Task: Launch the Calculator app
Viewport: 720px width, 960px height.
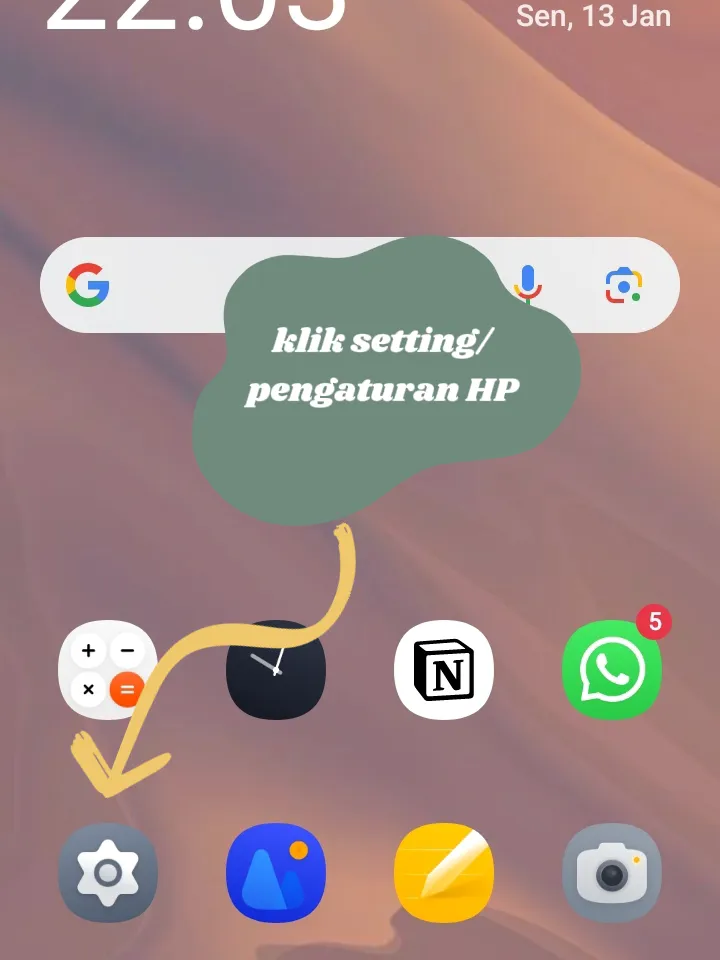Action: [108, 670]
